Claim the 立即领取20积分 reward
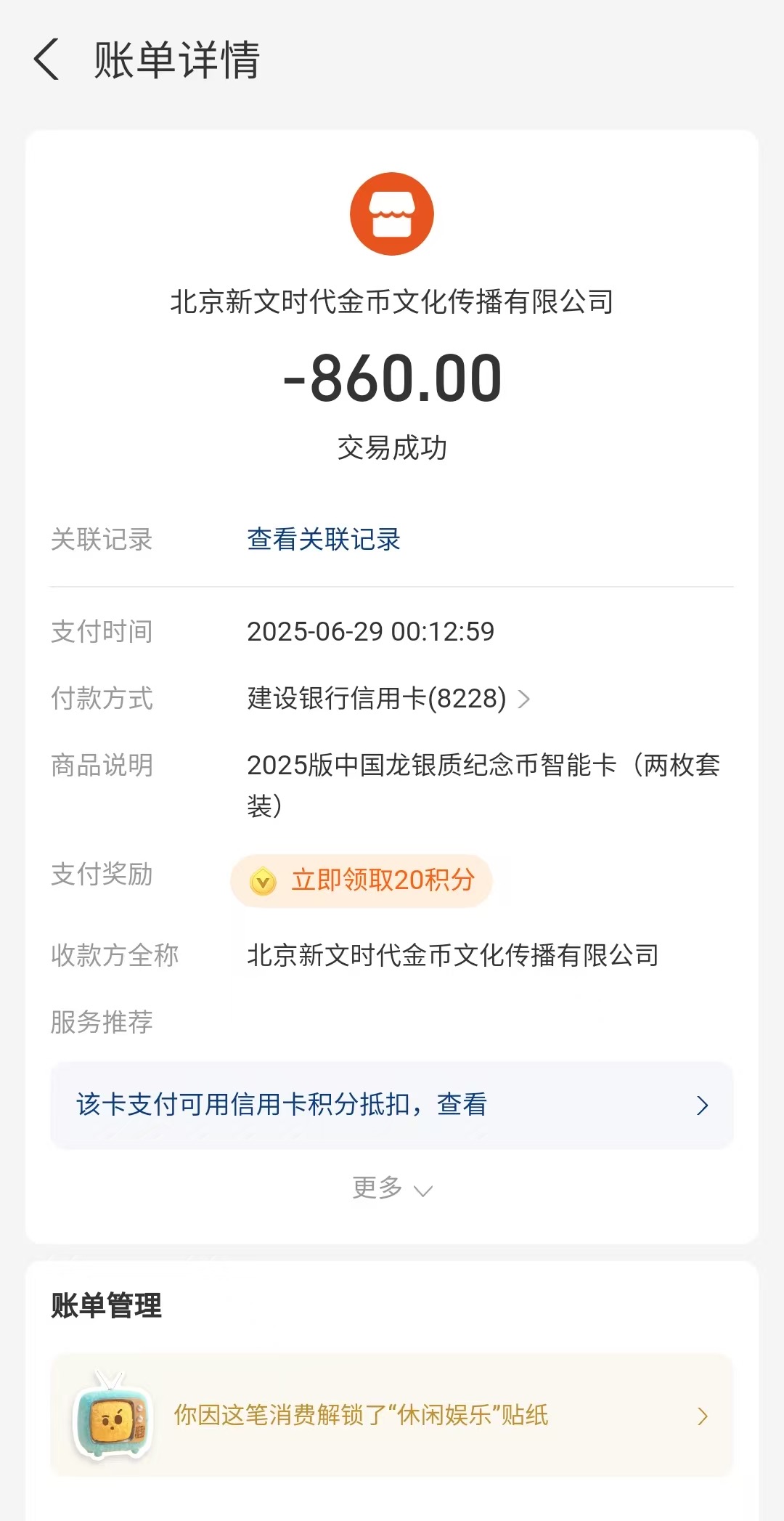The image size is (784, 1521). 362,880
